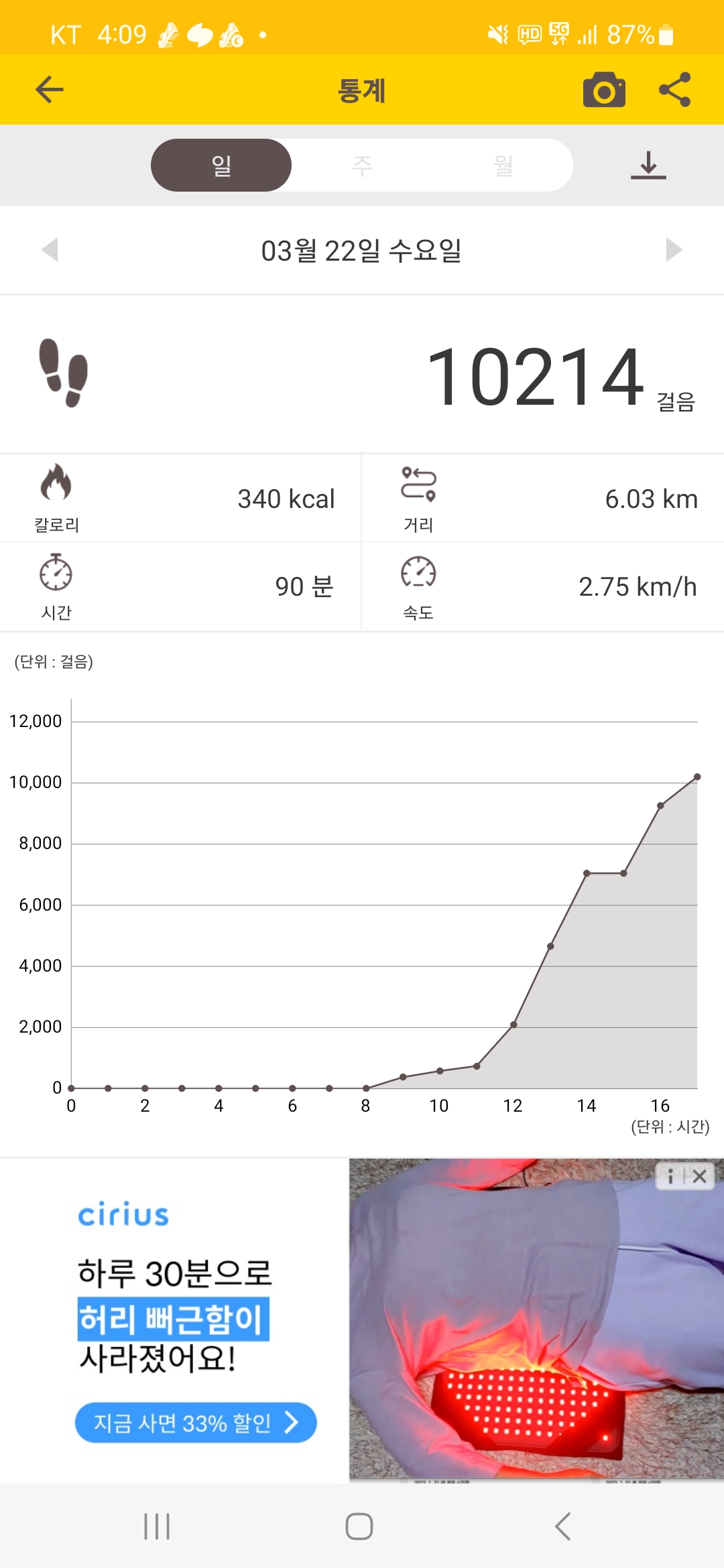Viewport: 724px width, 1568px height.
Task: Open the ad info icon
Action: 670,1176
